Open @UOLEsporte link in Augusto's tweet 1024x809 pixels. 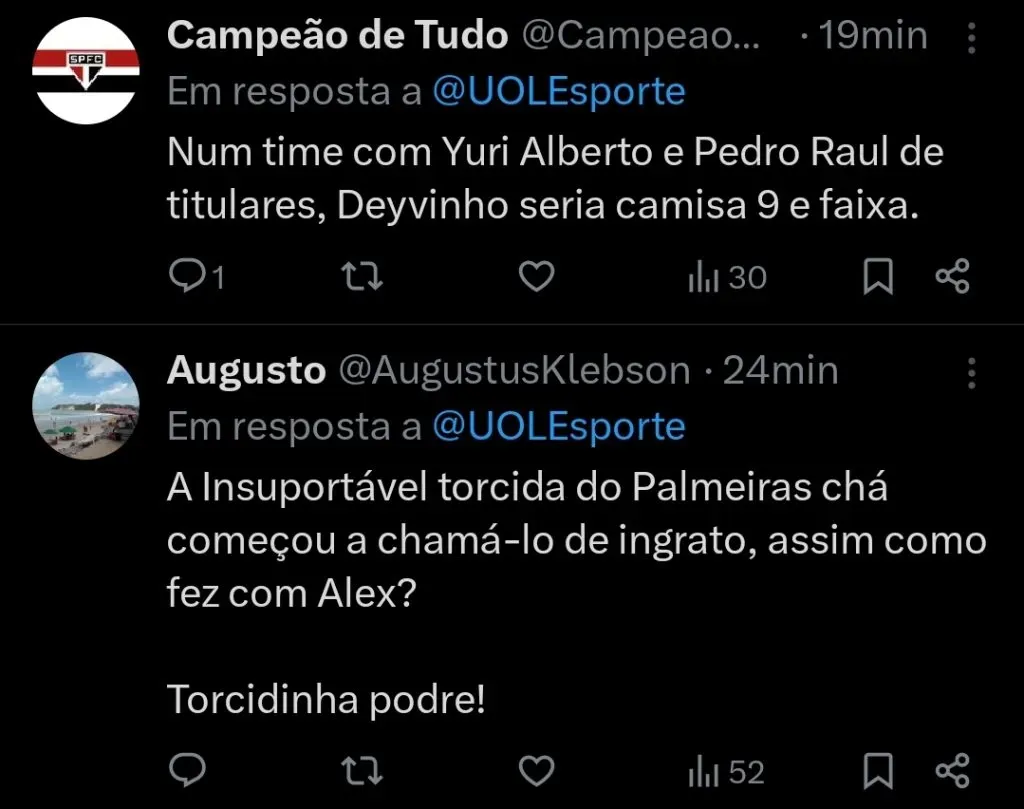point(559,427)
